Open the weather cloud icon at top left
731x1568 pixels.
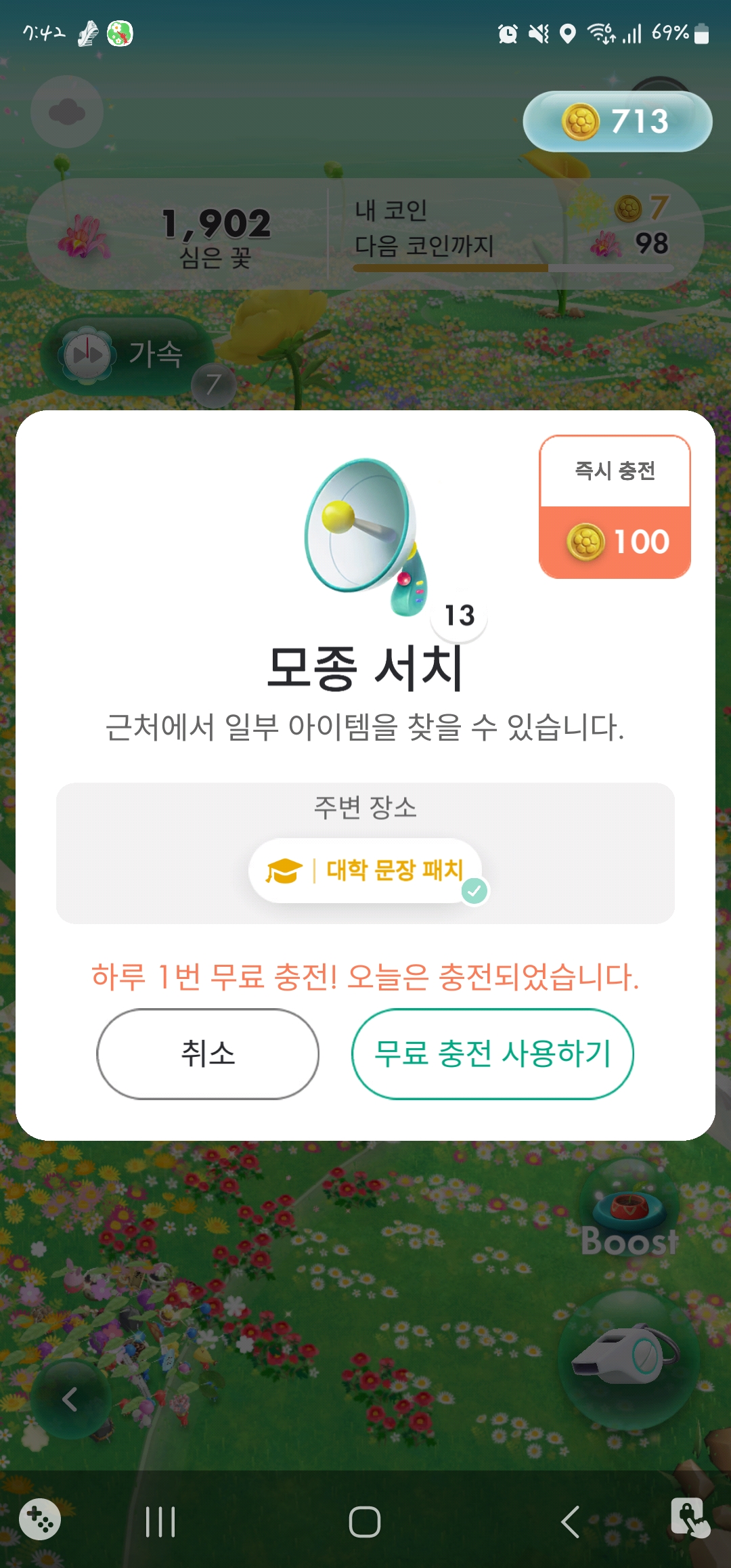point(66,112)
